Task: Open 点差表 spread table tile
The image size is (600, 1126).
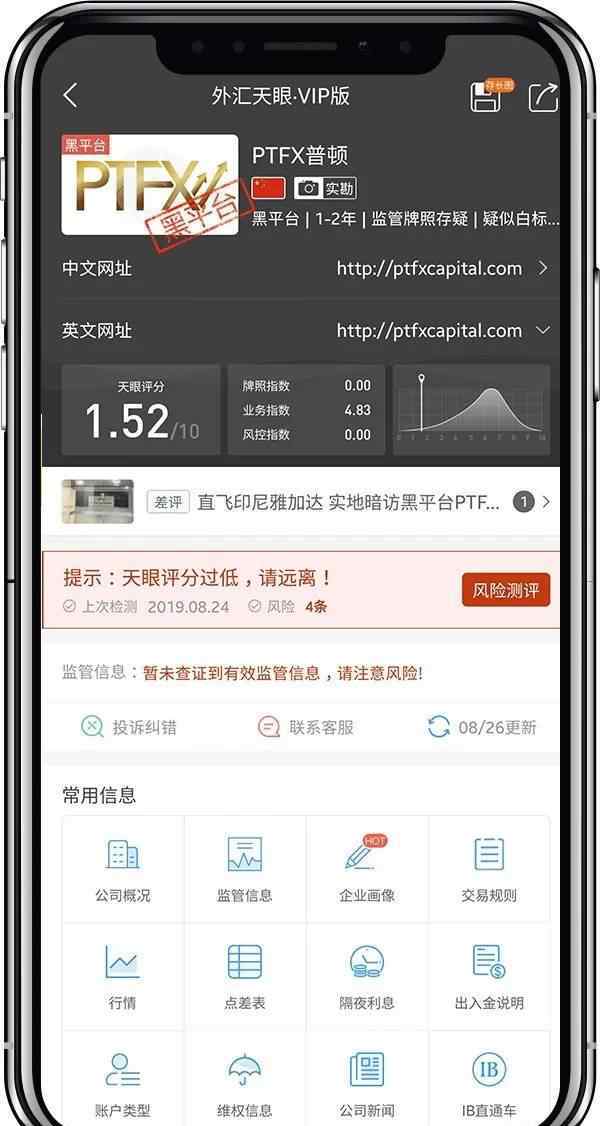Action: pyautogui.click(x=245, y=977)
